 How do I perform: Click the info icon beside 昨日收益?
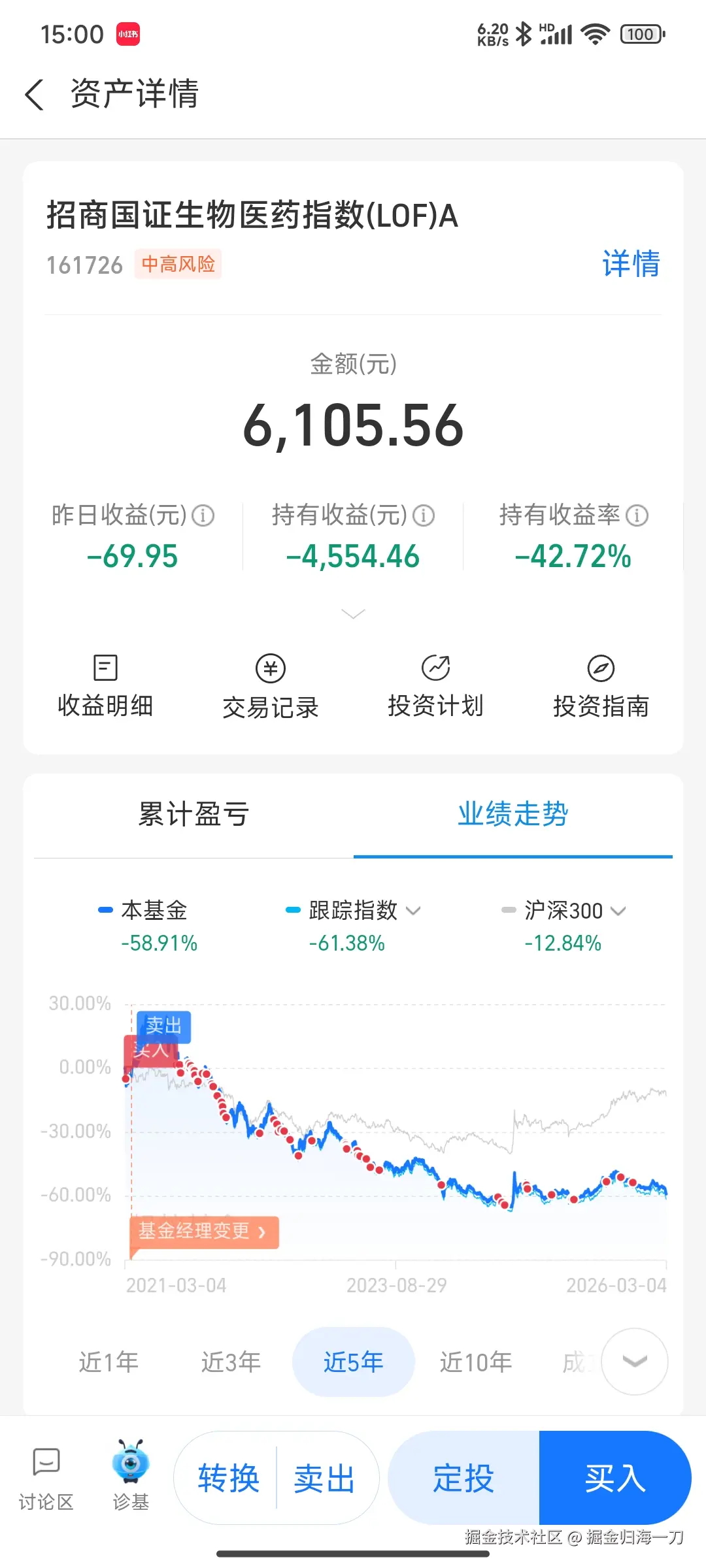tap(203, 516)
